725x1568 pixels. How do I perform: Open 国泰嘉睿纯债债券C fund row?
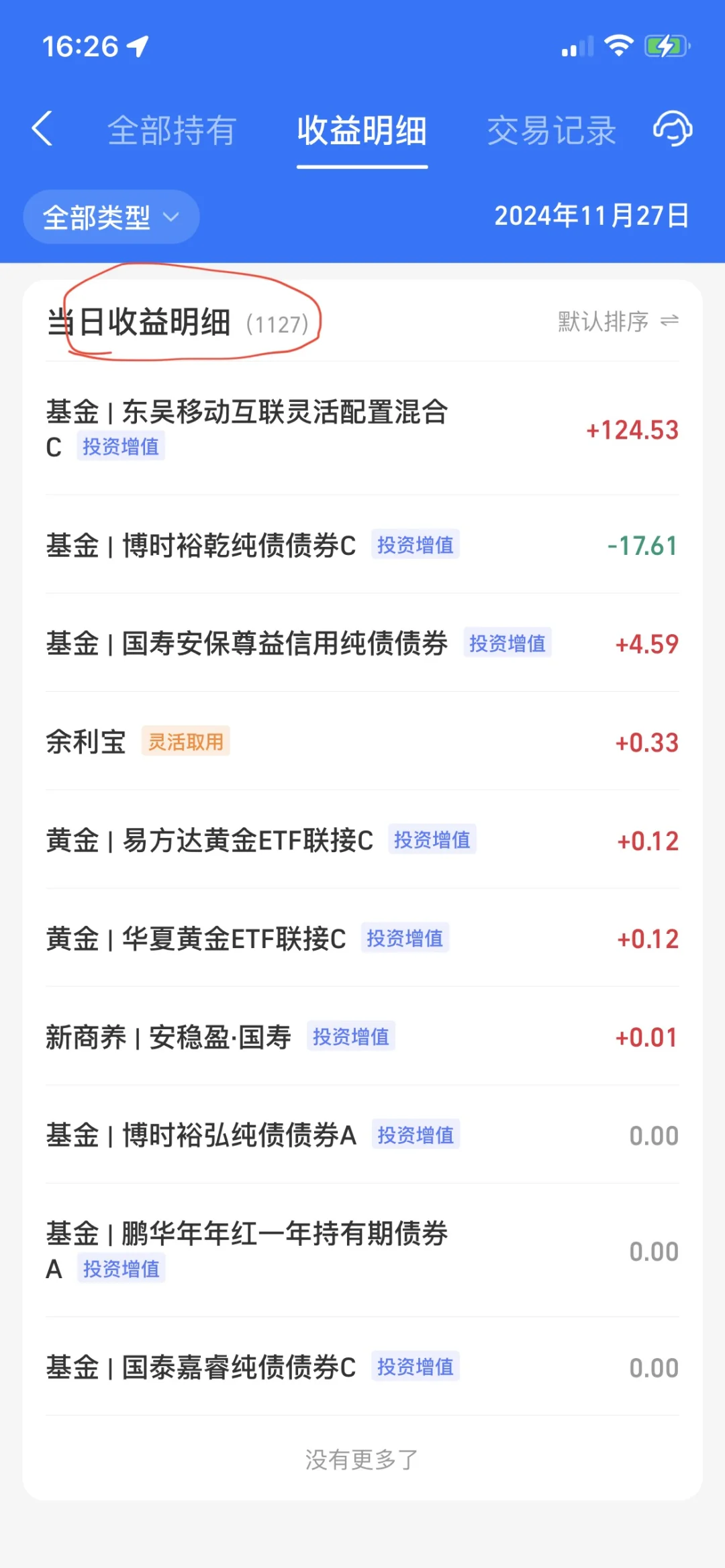click(x=362, y=1367)
